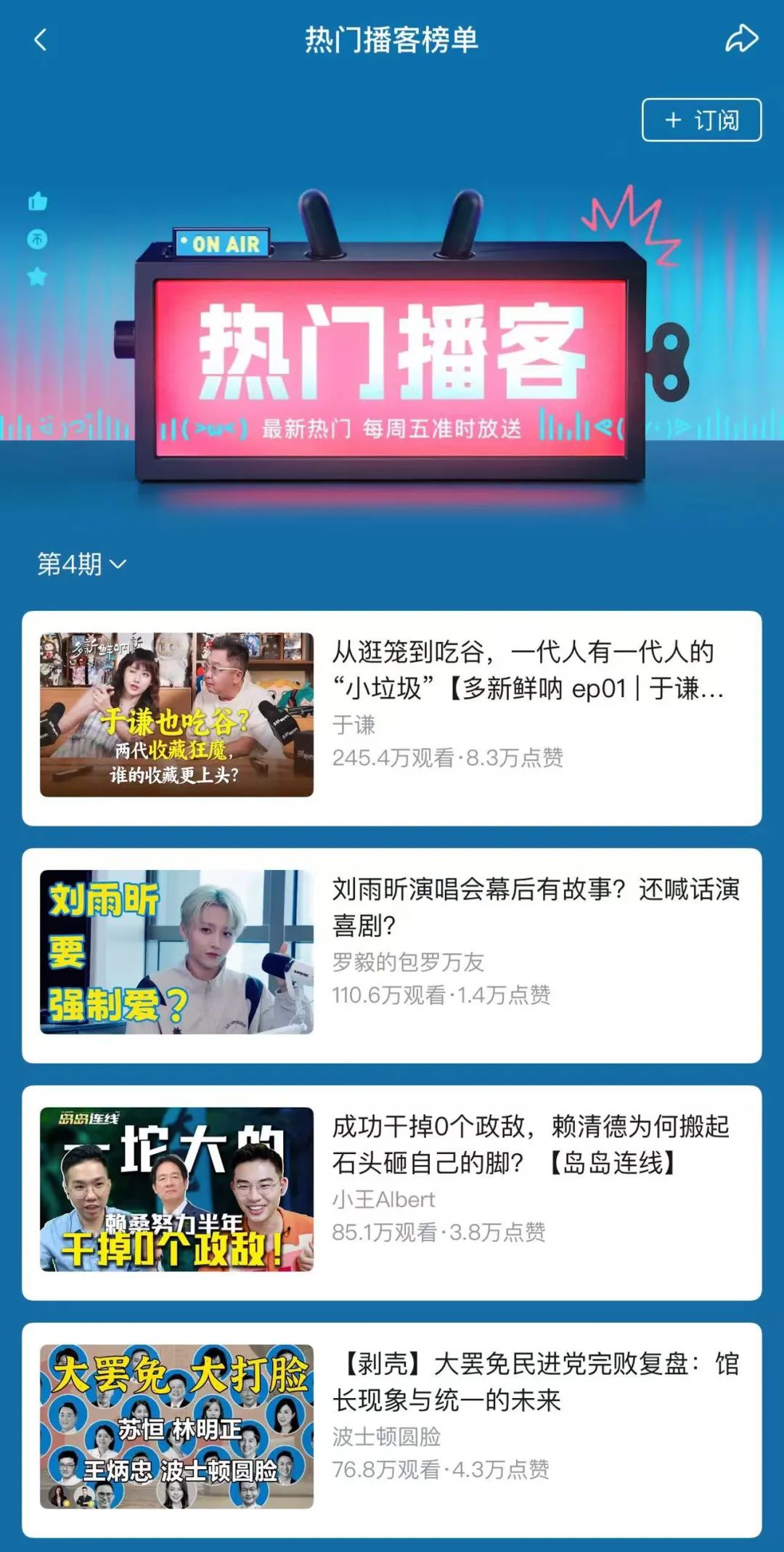This screenshot has width=784, height=1552.
Task: Tap the 订阅 subscribe button
Action: [701, 120]
